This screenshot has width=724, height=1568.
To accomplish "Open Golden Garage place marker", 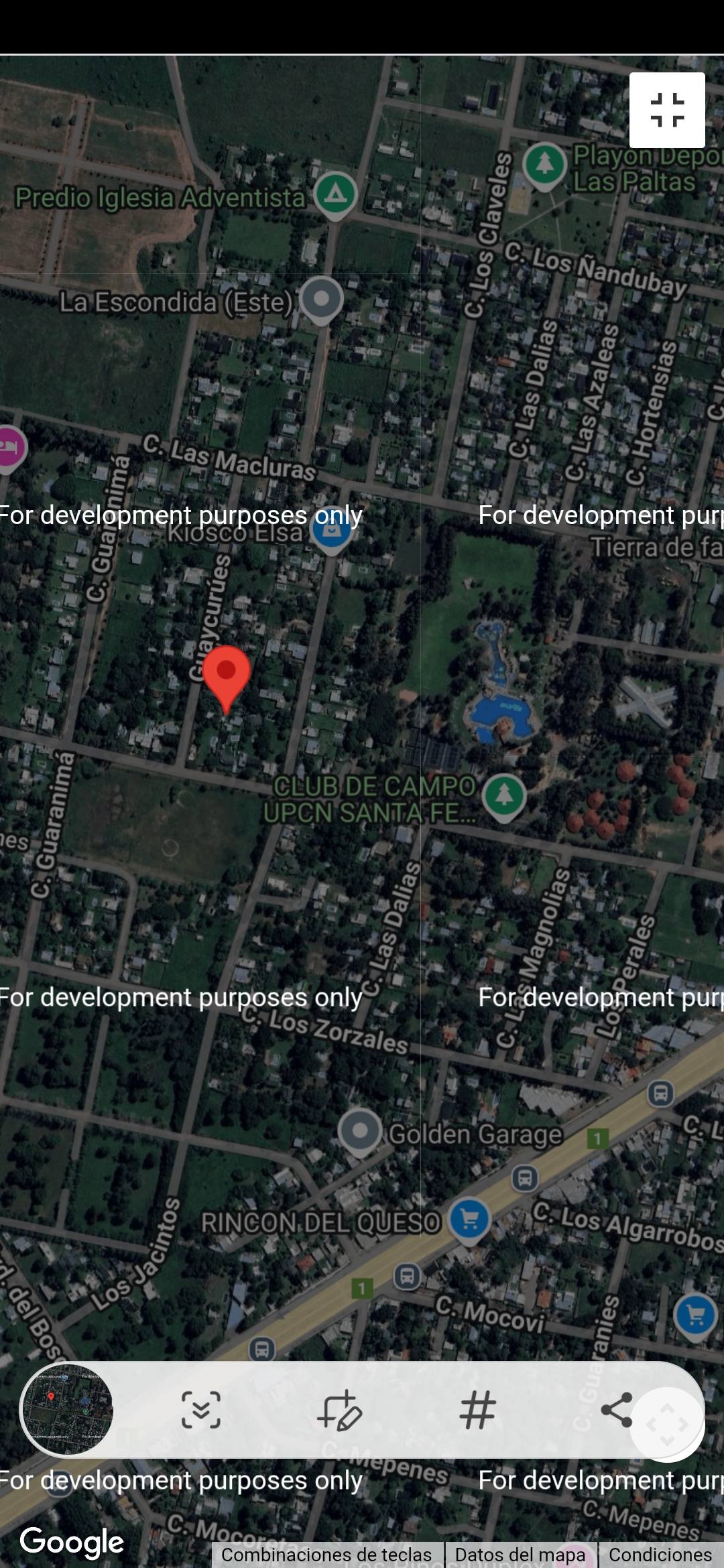I will [361, 1131].
